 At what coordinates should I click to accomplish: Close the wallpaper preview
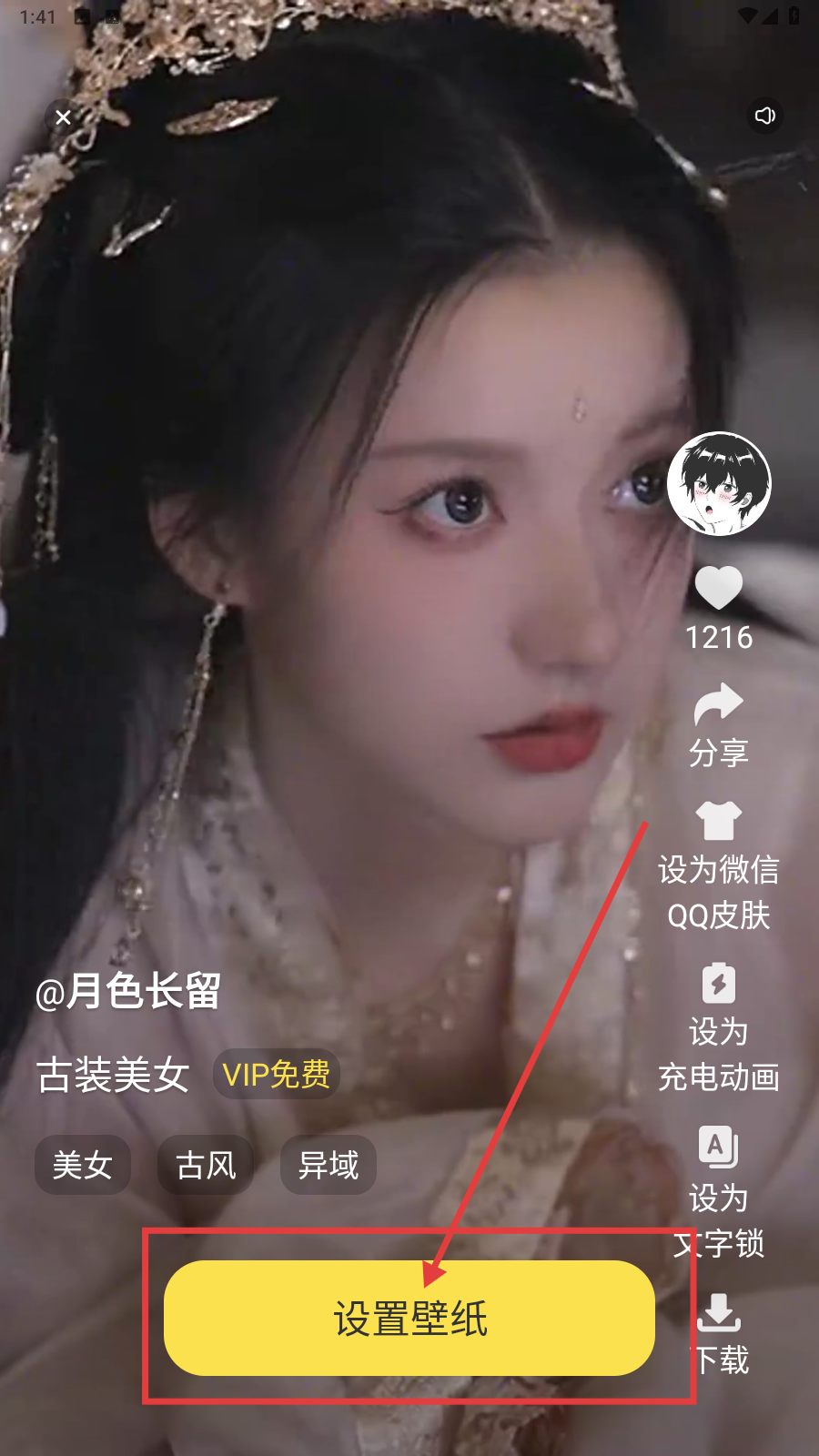tap(63, 116)
